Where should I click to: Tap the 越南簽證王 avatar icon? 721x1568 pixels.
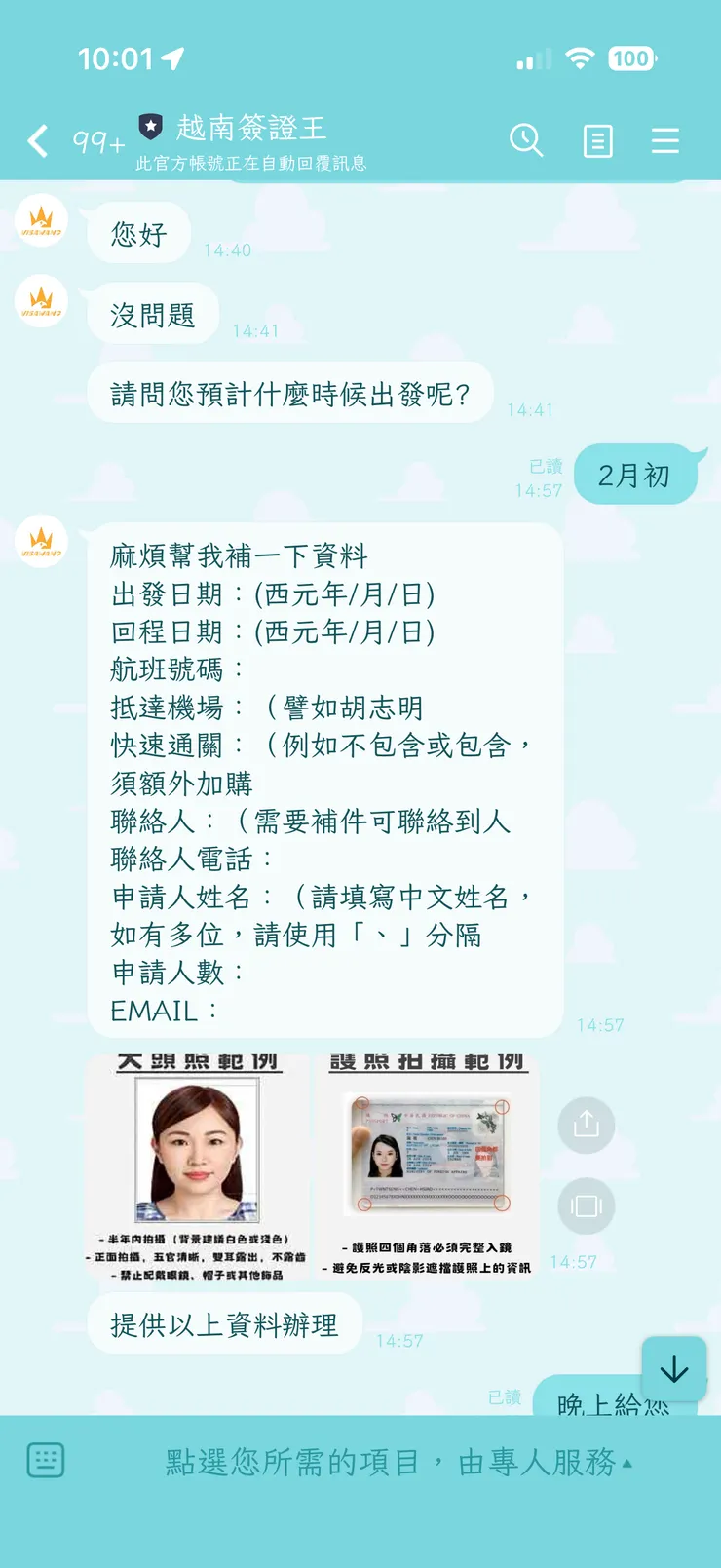[x=40, y=540]
